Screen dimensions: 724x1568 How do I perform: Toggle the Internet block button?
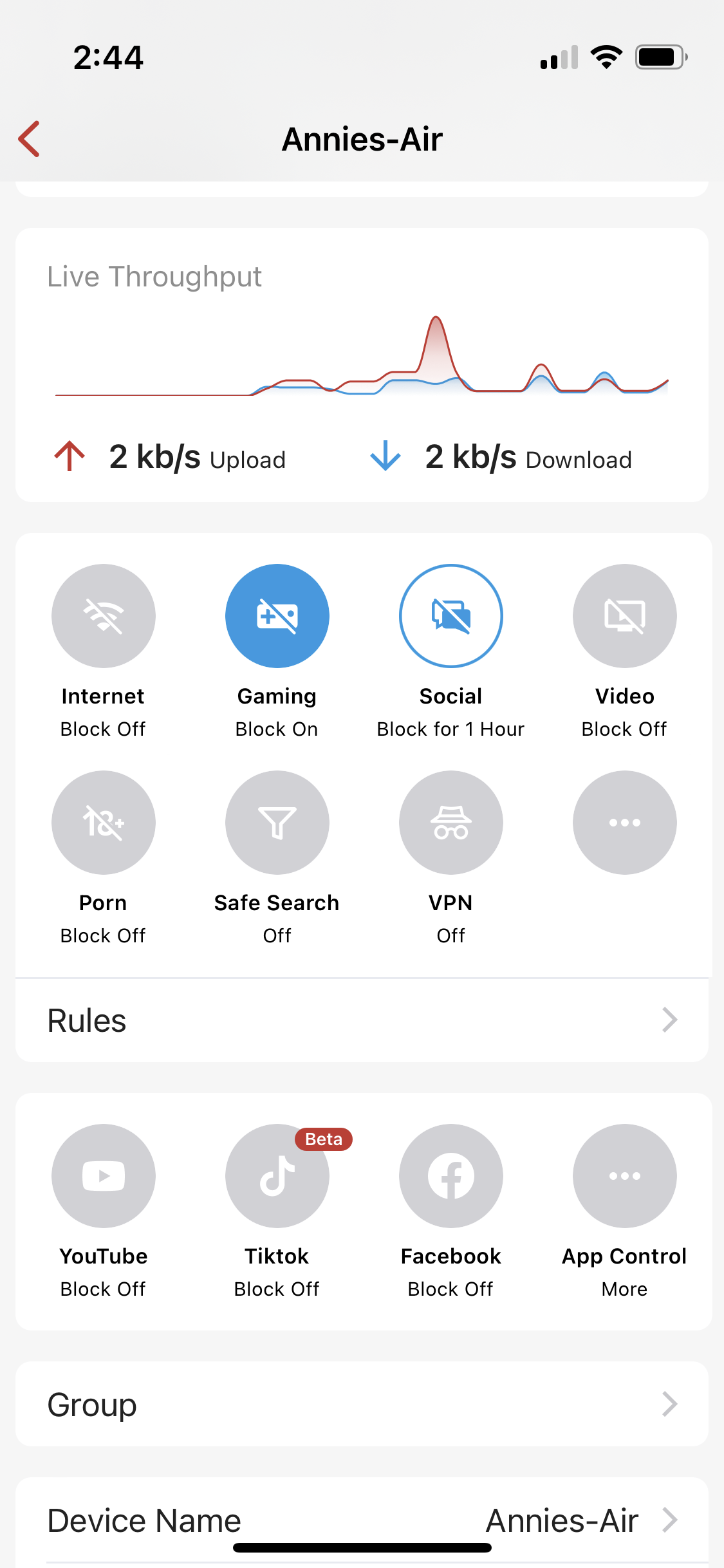click(x=104, y=616)
